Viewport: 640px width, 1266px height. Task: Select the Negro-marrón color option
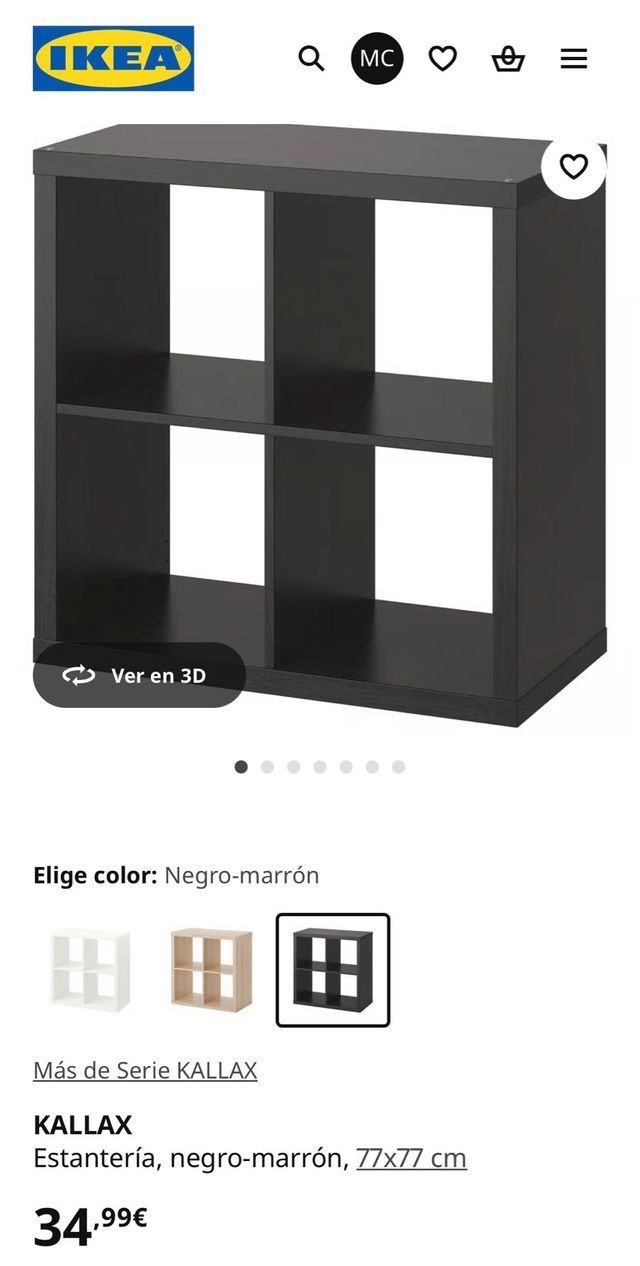coord(333,969)
